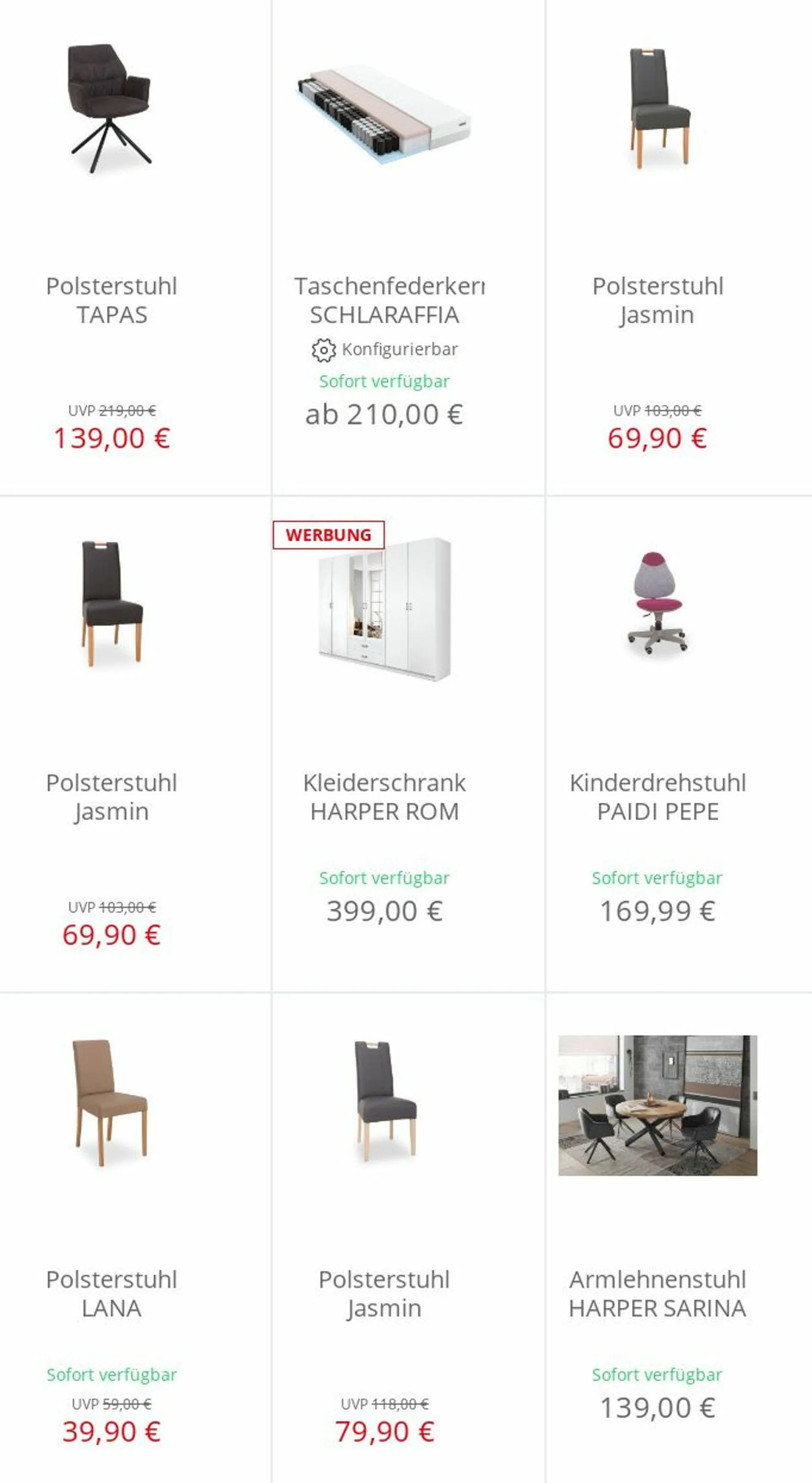The image size is (812, 1483).
Task: View the Taschenfederkern SCHLARAFFIA mattress
Action: click(384, 300)
